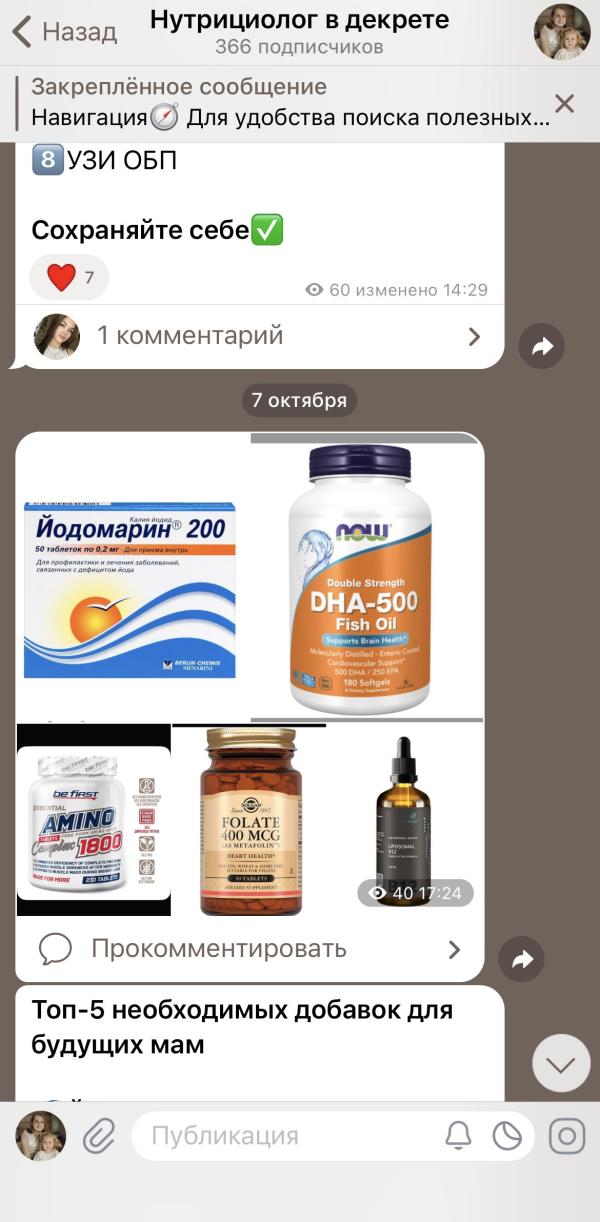
Task: Toggle silent posting with the bell icon
Action: 458,1136
